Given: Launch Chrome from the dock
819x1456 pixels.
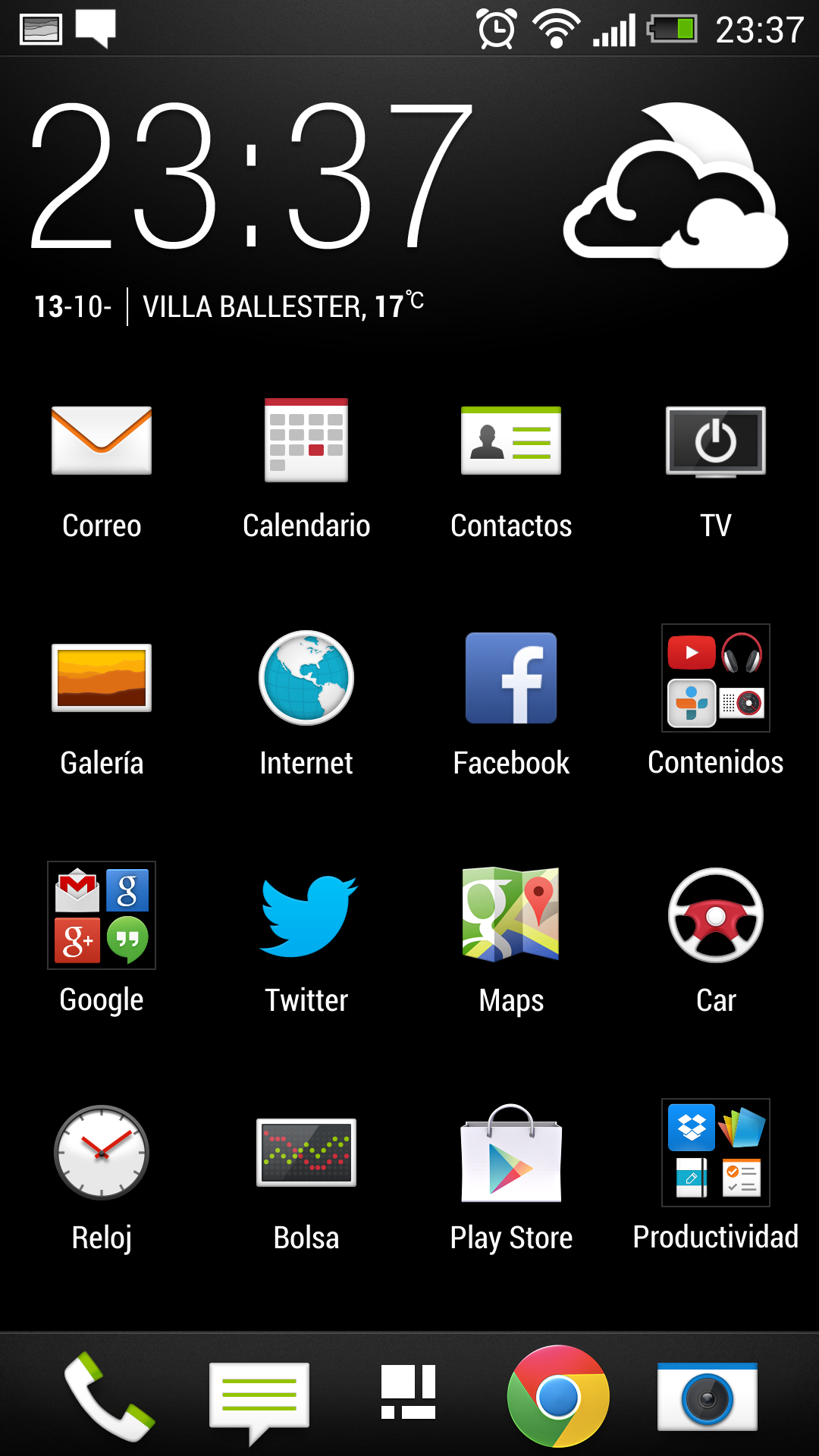Looking at the screenshot, I should coord(558,1396).
